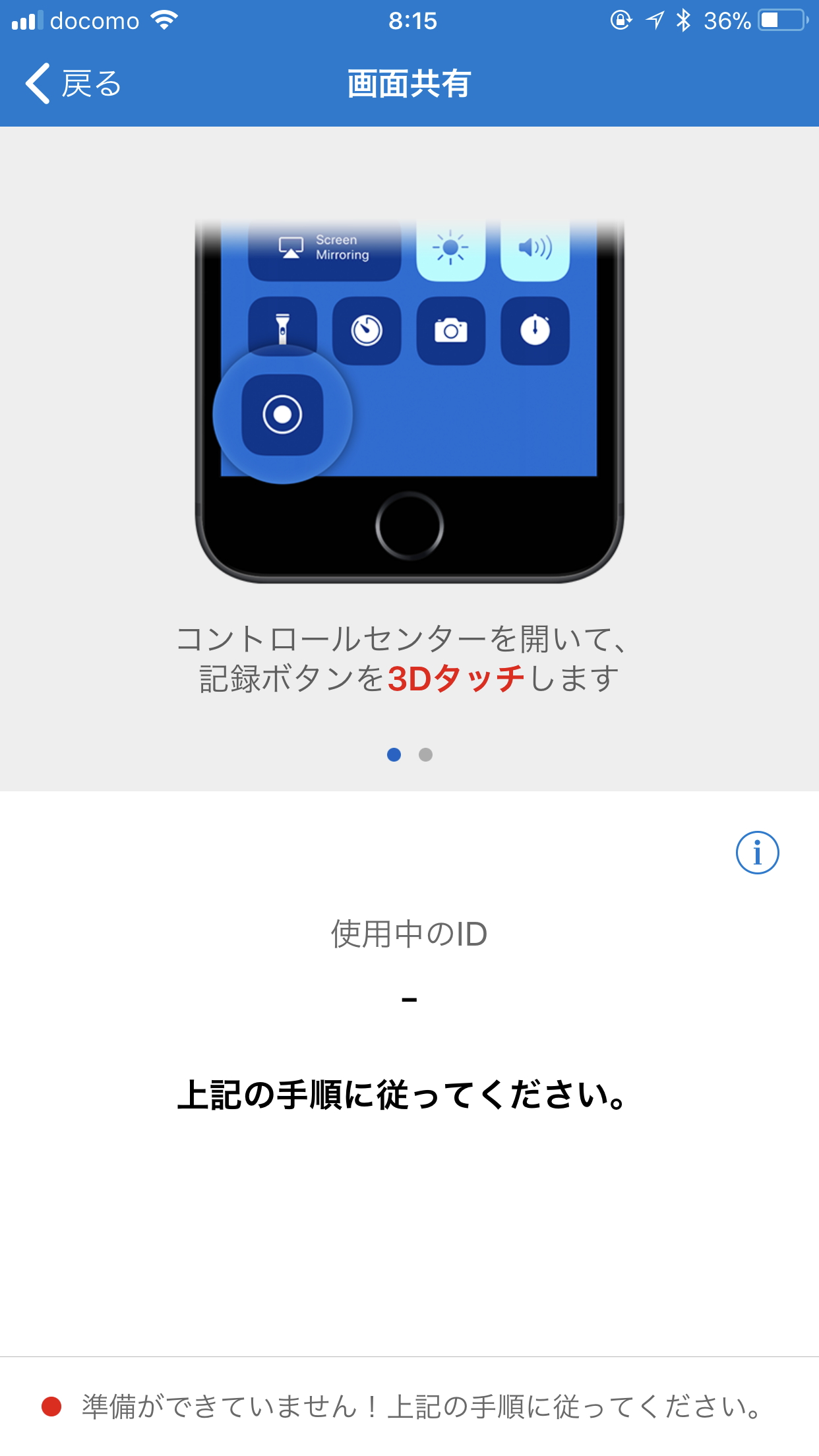Tap the stopwatch icon in the Control Center illustration

tap(535, 331)
